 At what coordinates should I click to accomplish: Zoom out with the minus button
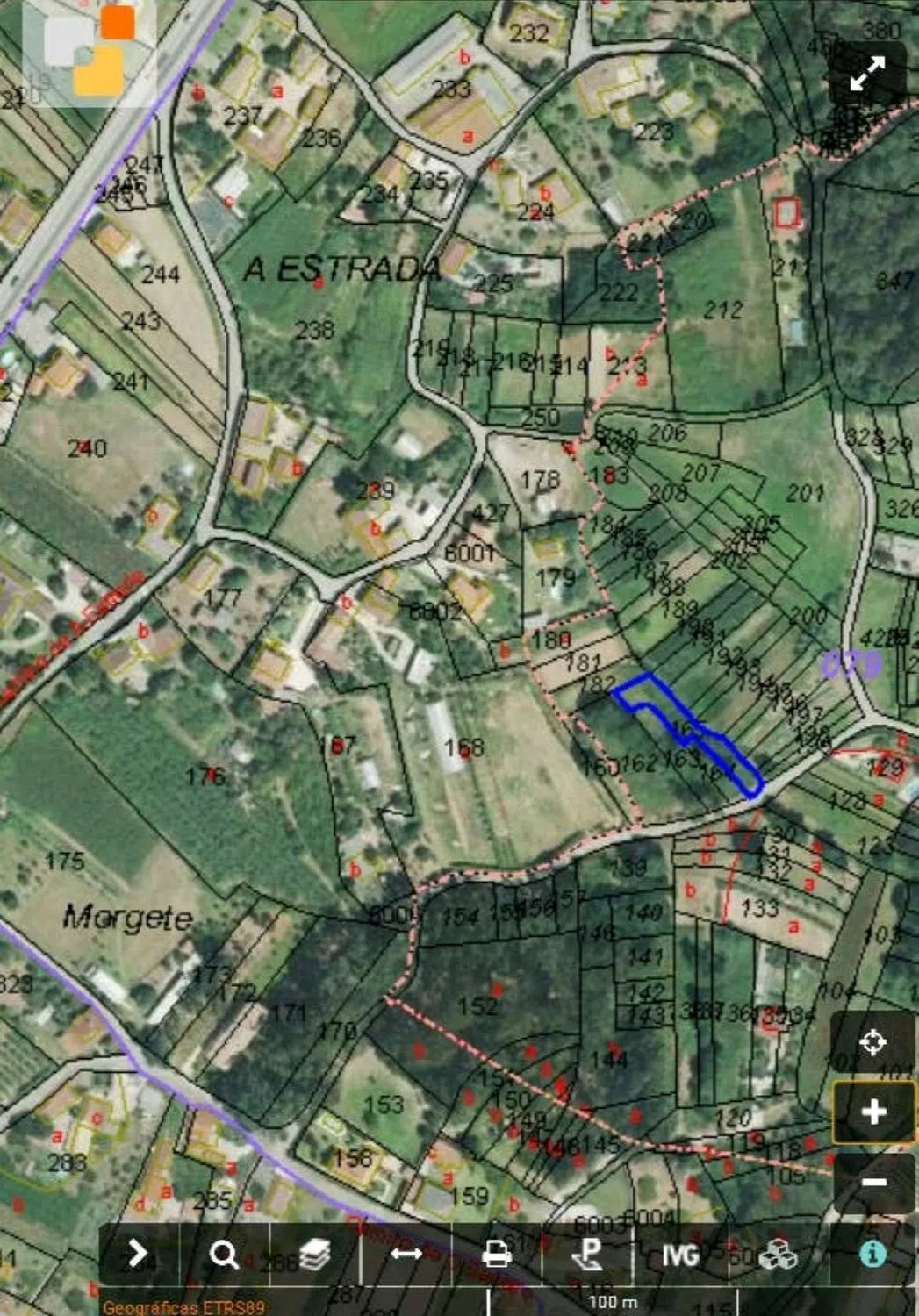pyautogui.click(x=873, y=1183)
